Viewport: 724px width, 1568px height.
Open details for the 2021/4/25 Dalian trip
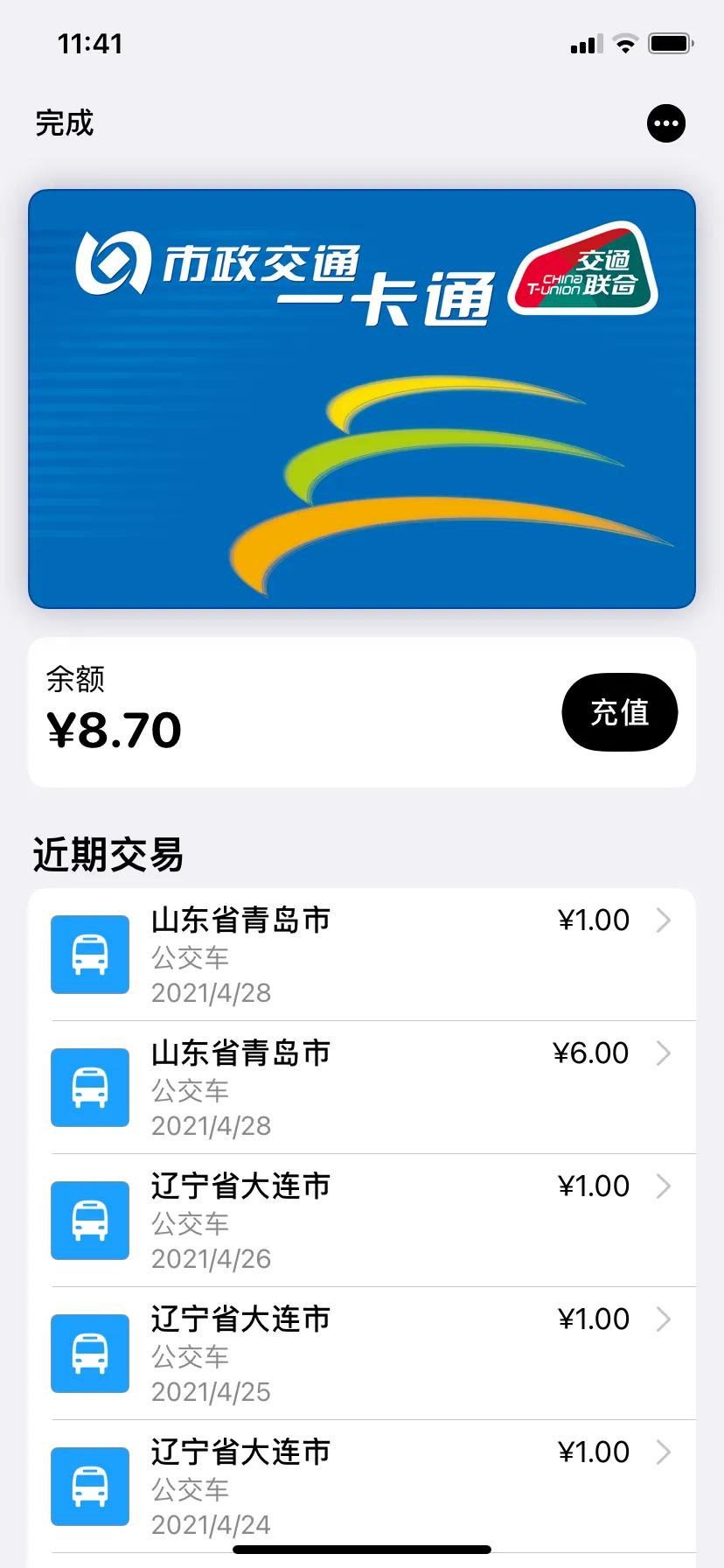[x=662, y=1319]
